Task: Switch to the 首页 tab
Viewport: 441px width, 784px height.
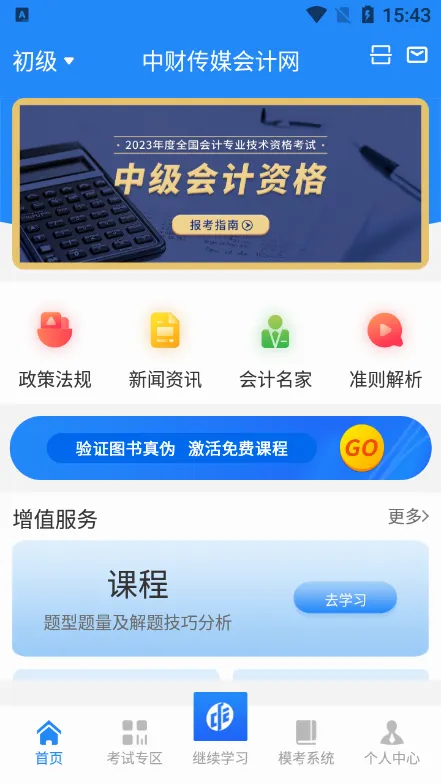Action: (x=49, y=742)
